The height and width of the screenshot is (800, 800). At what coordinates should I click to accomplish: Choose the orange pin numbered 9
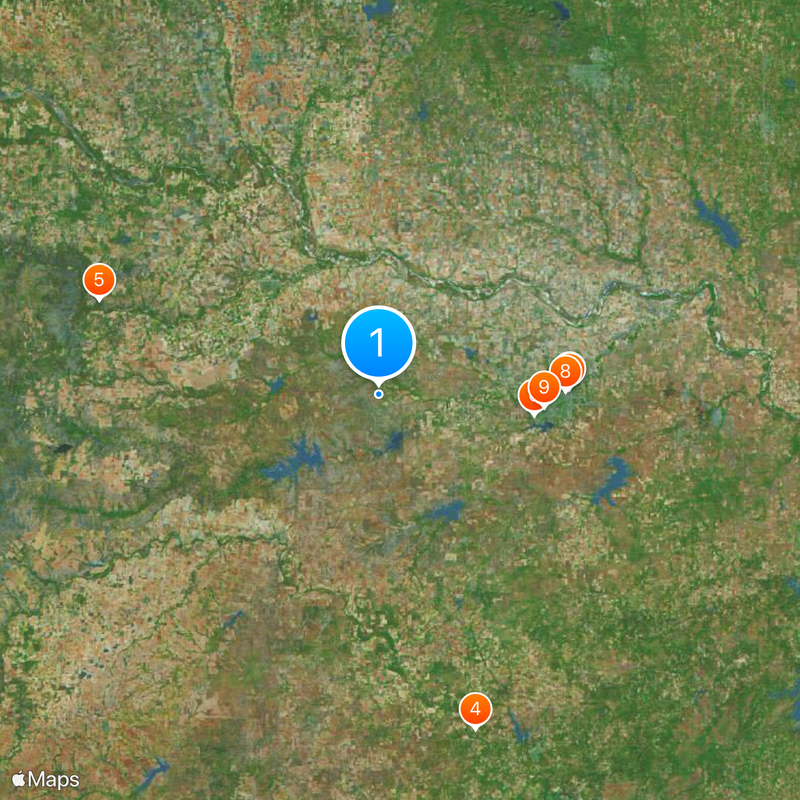(x=543, y=386)
